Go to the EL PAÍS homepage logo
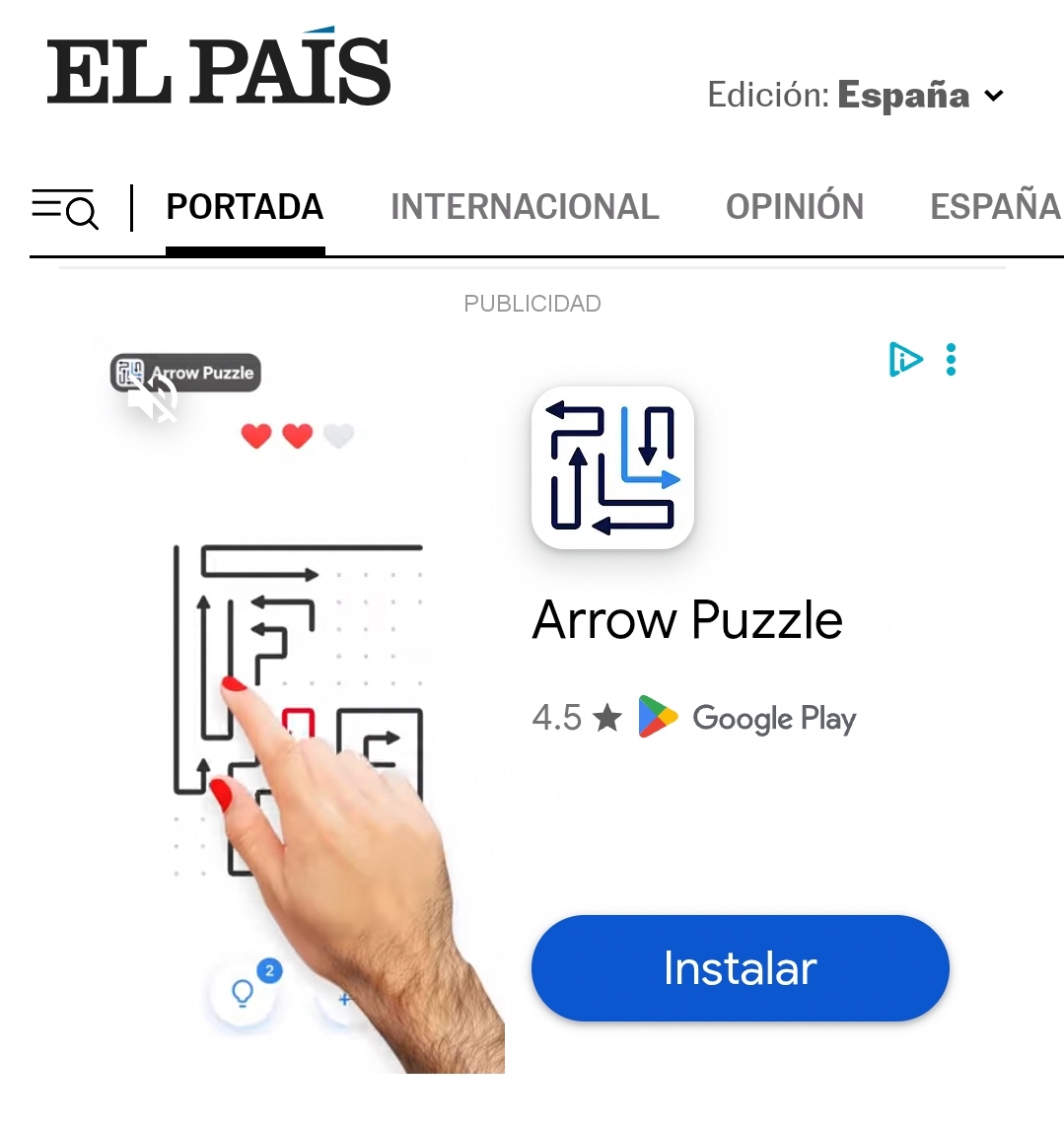 219,71
